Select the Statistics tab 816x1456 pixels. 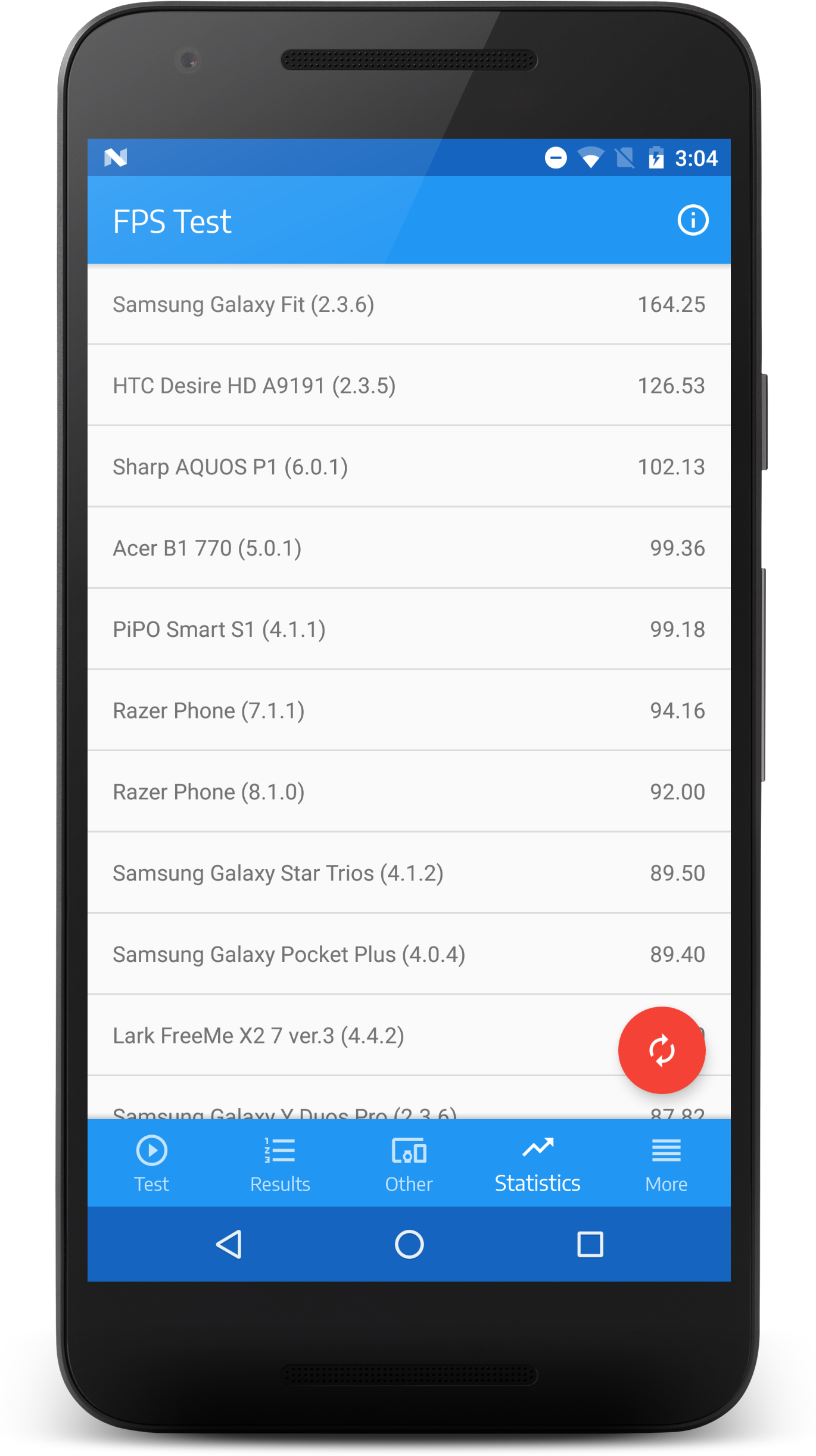pos(537,1164)
